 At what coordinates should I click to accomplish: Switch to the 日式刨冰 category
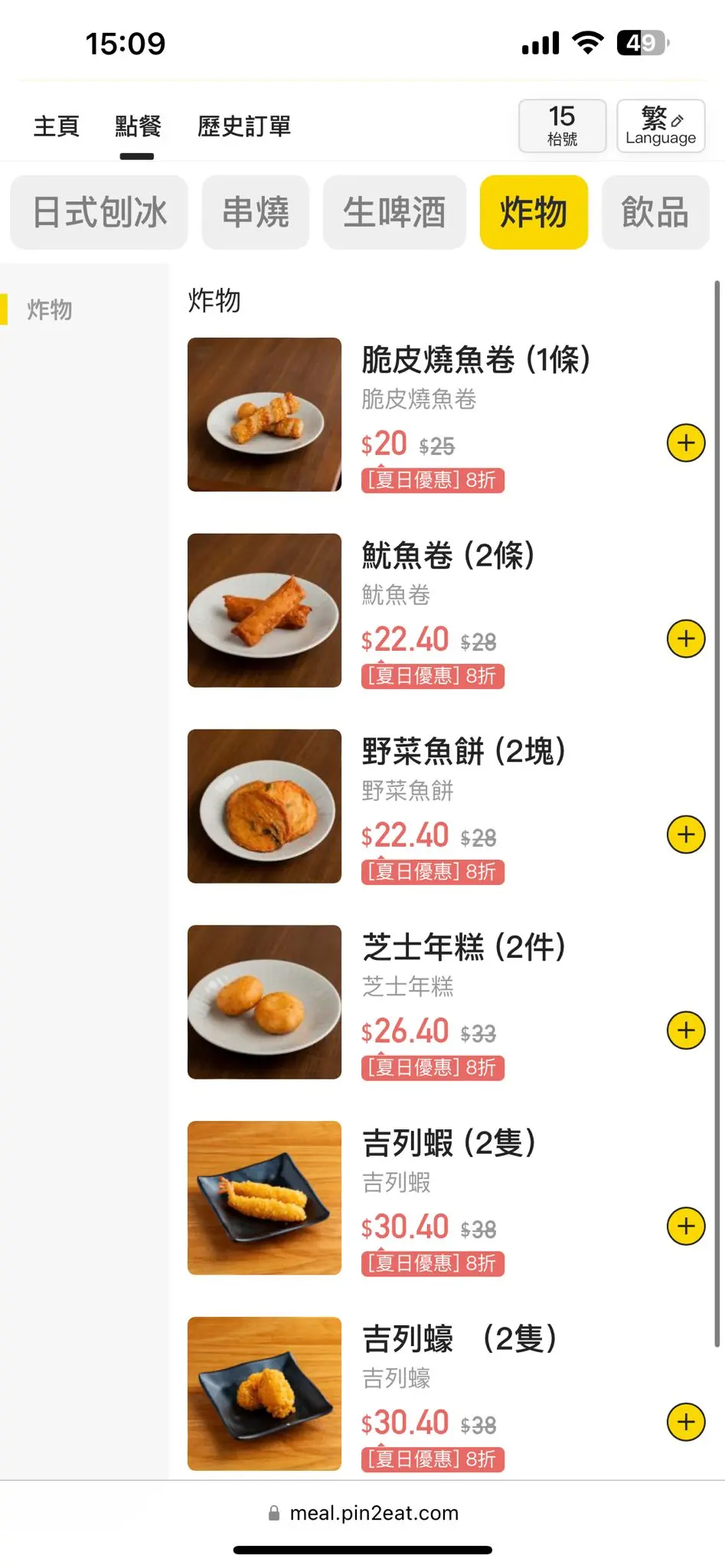pos(100,212)
